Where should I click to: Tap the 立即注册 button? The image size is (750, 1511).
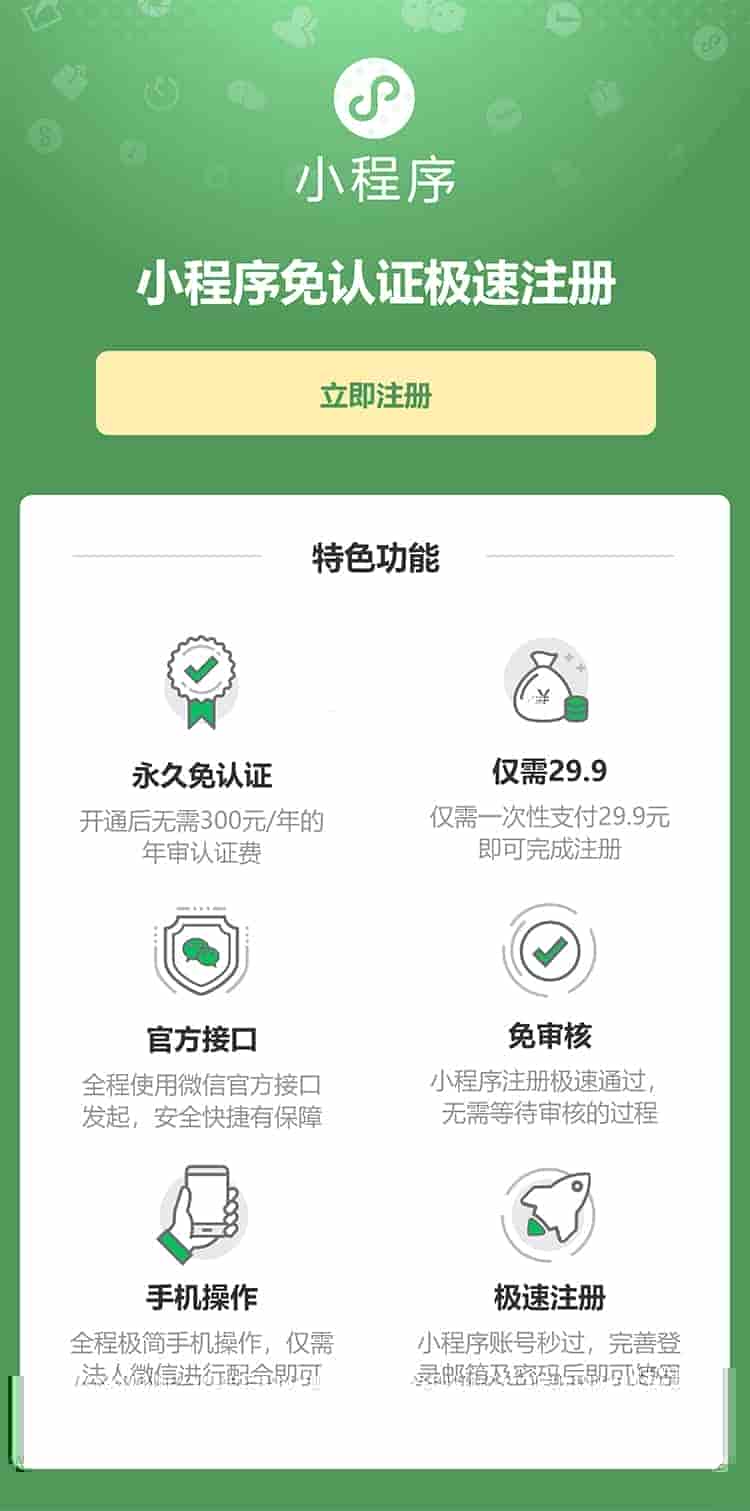(375, 394)
